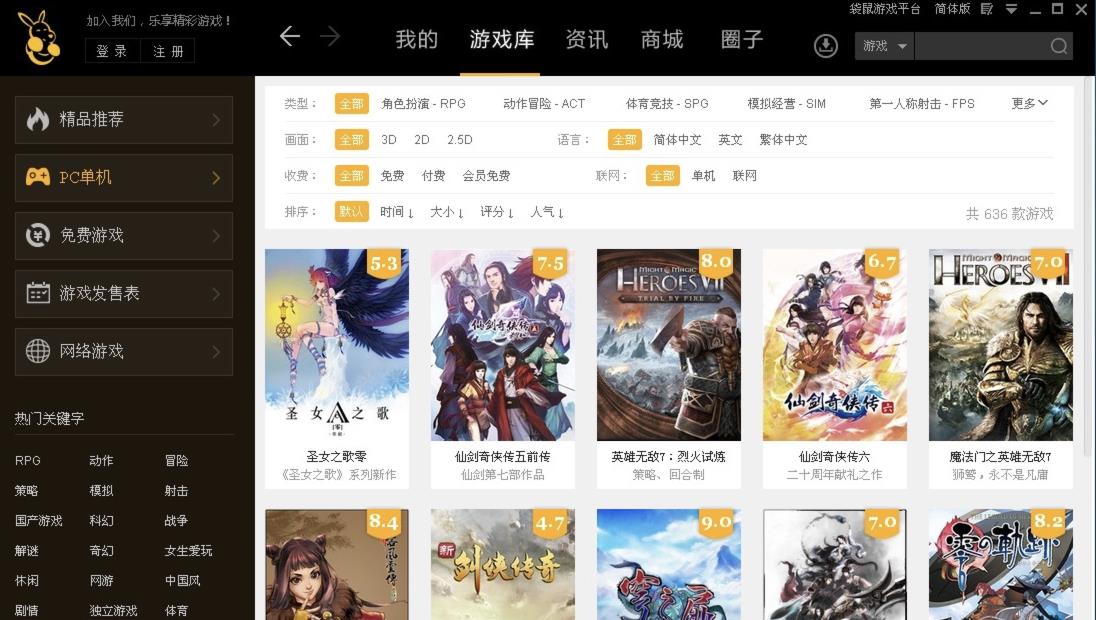Switch to the 资讯 tab
1096x620 pixels.
586,39
